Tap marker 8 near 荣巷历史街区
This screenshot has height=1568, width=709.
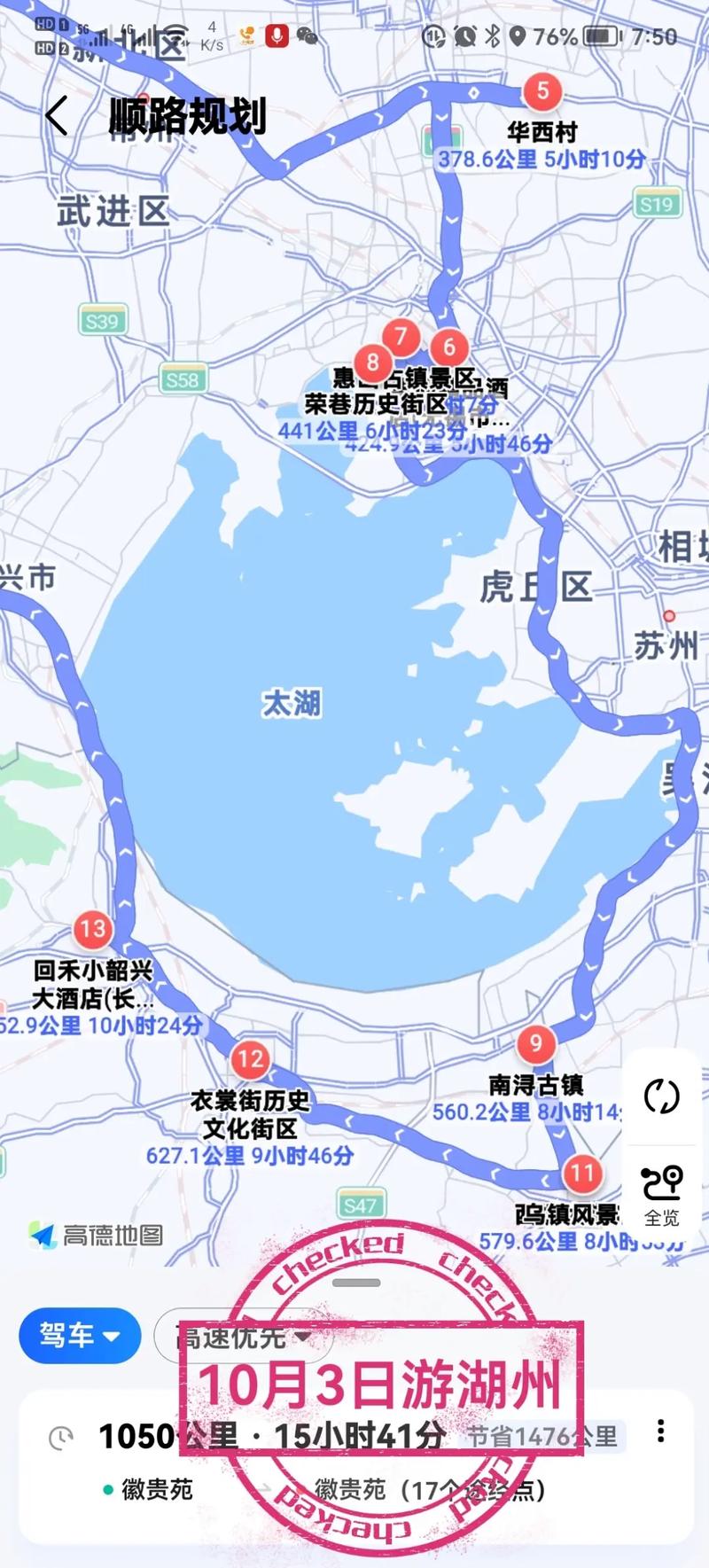(x=373, y=362)
